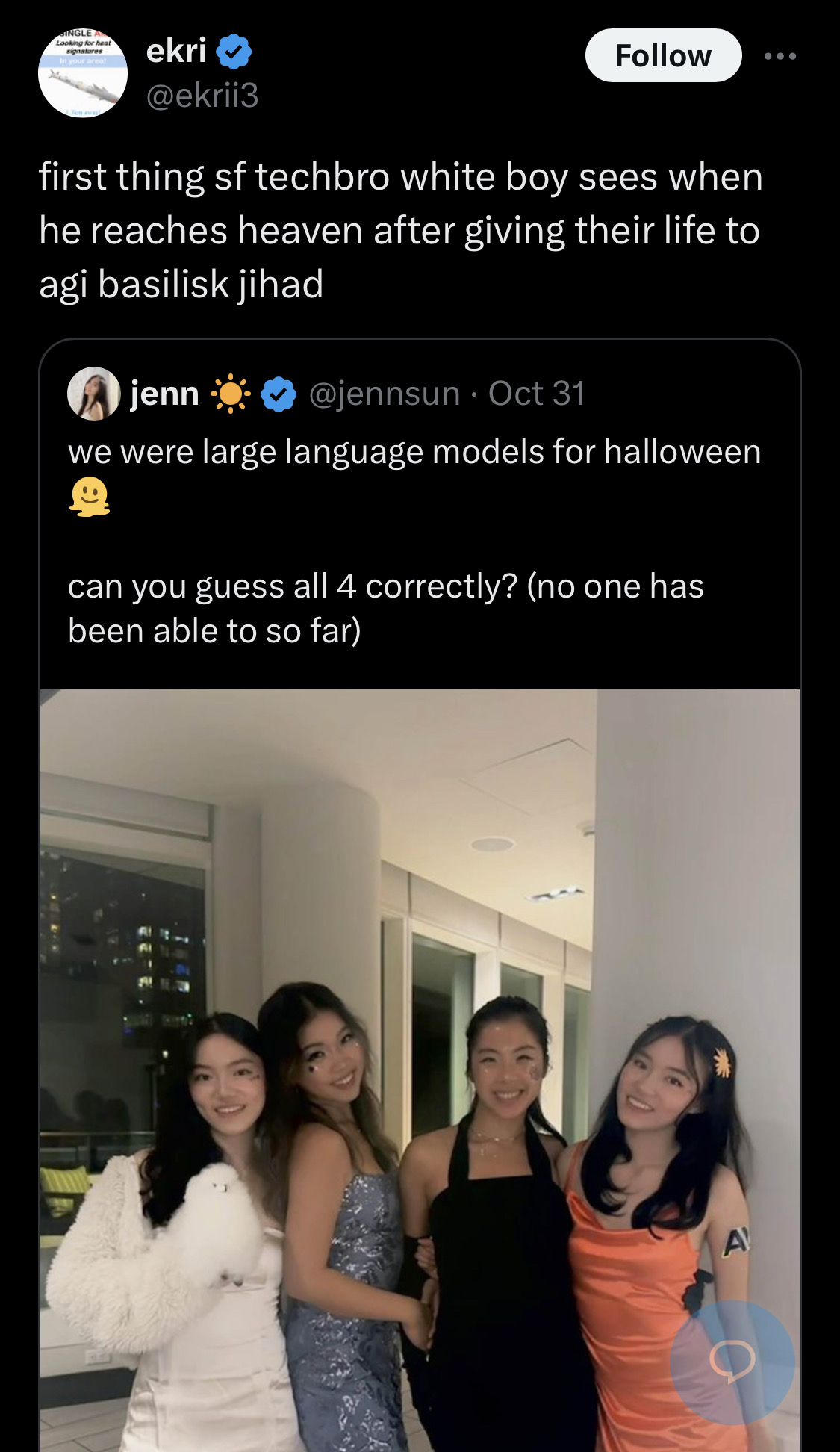Follow the ekri account
The width and height of the screenshot is (840, 1452).
pyautogui.click(x=663, y=56)
